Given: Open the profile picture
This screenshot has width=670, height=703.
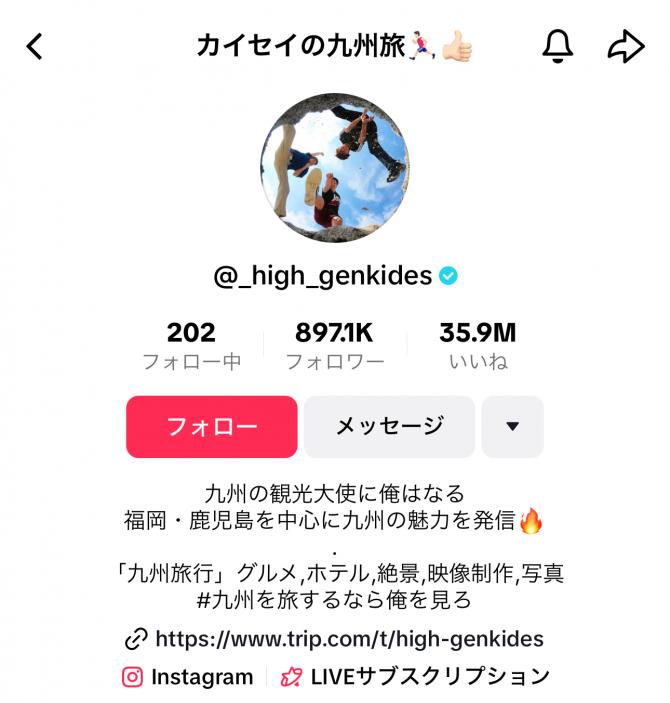Looking at the screenshot, I should tap(335, 168).
